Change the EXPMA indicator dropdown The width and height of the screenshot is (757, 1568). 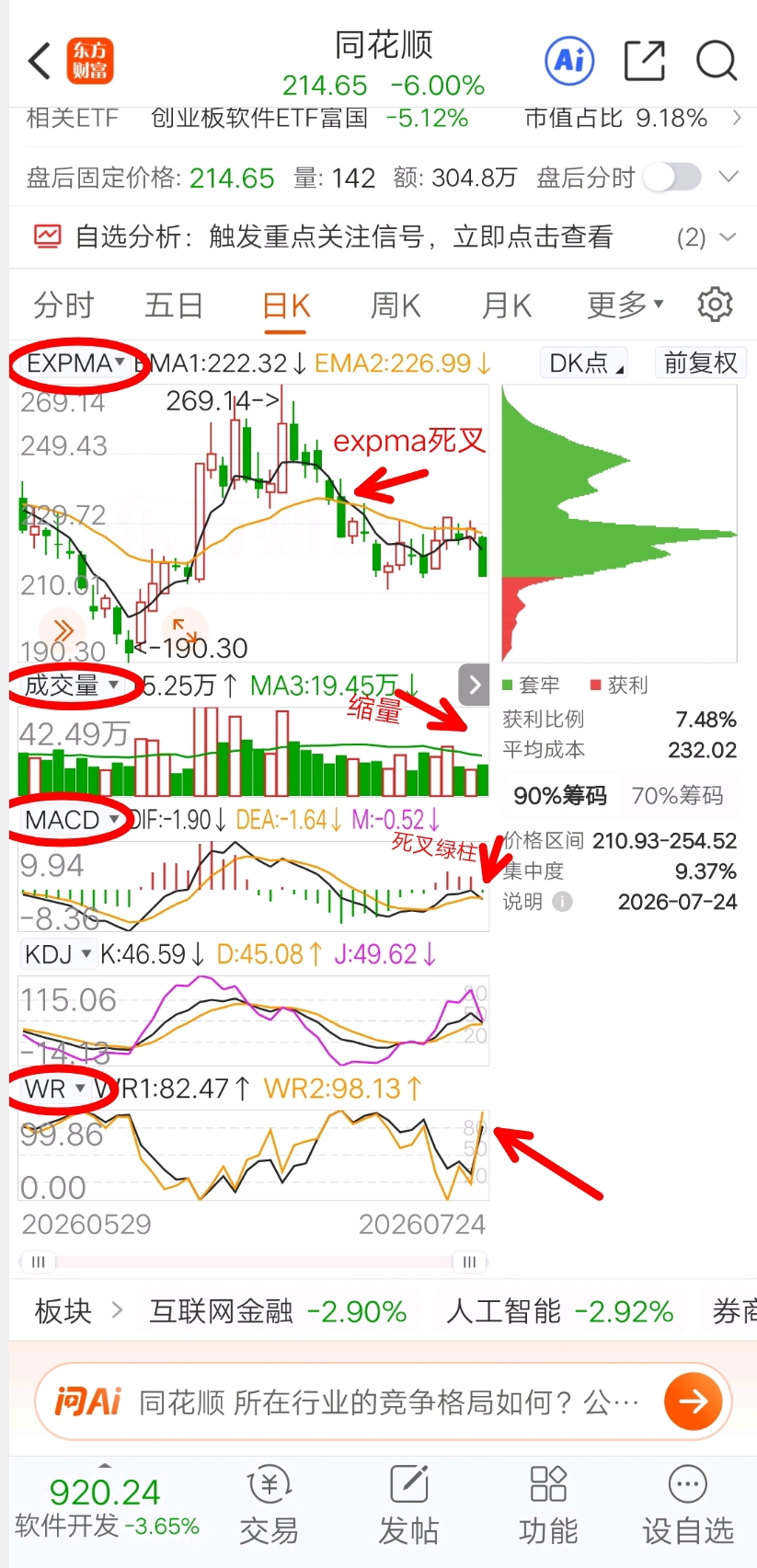(x=75, y=363)
